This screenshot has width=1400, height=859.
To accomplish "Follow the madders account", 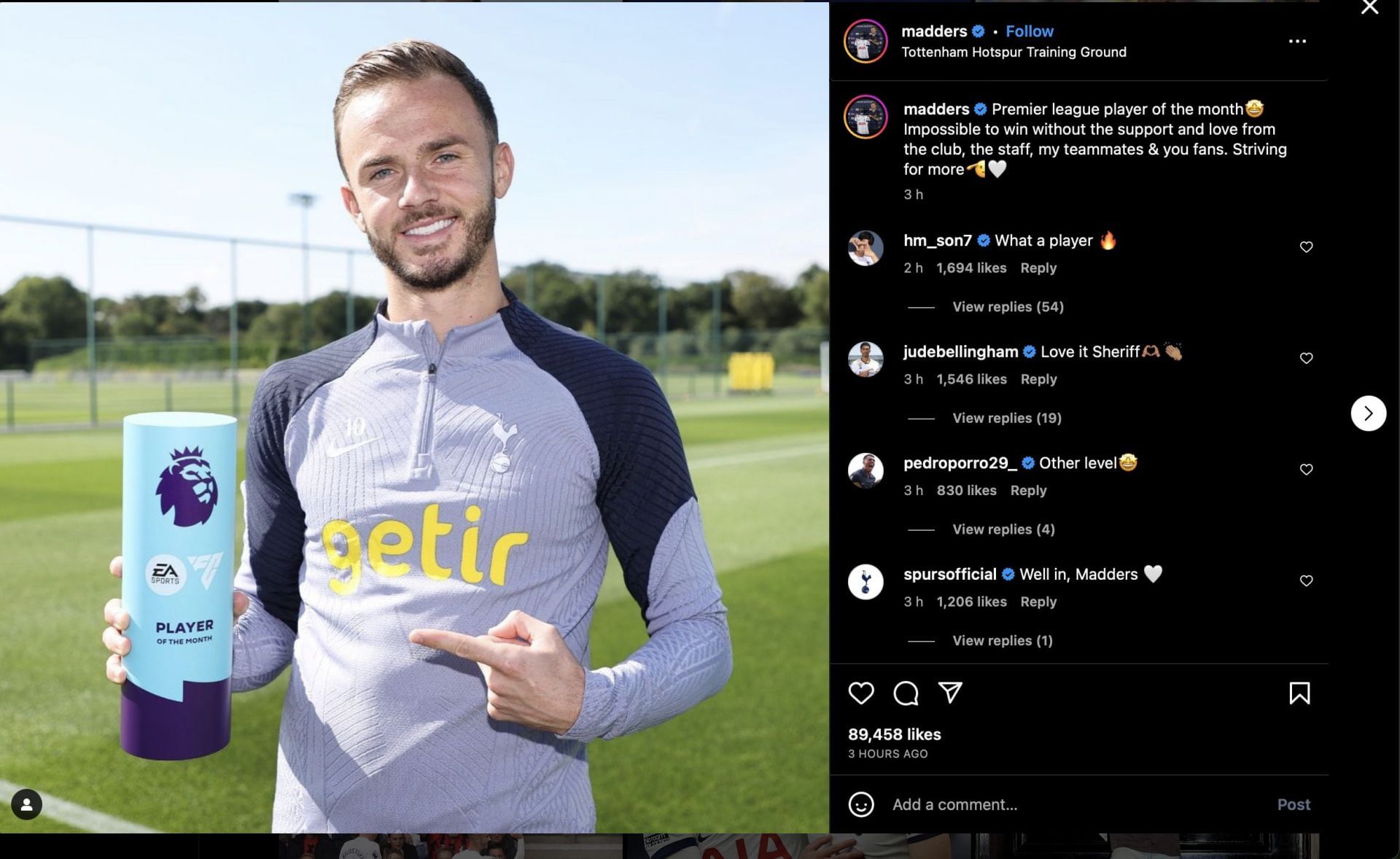I will [x=1029, y=31].
